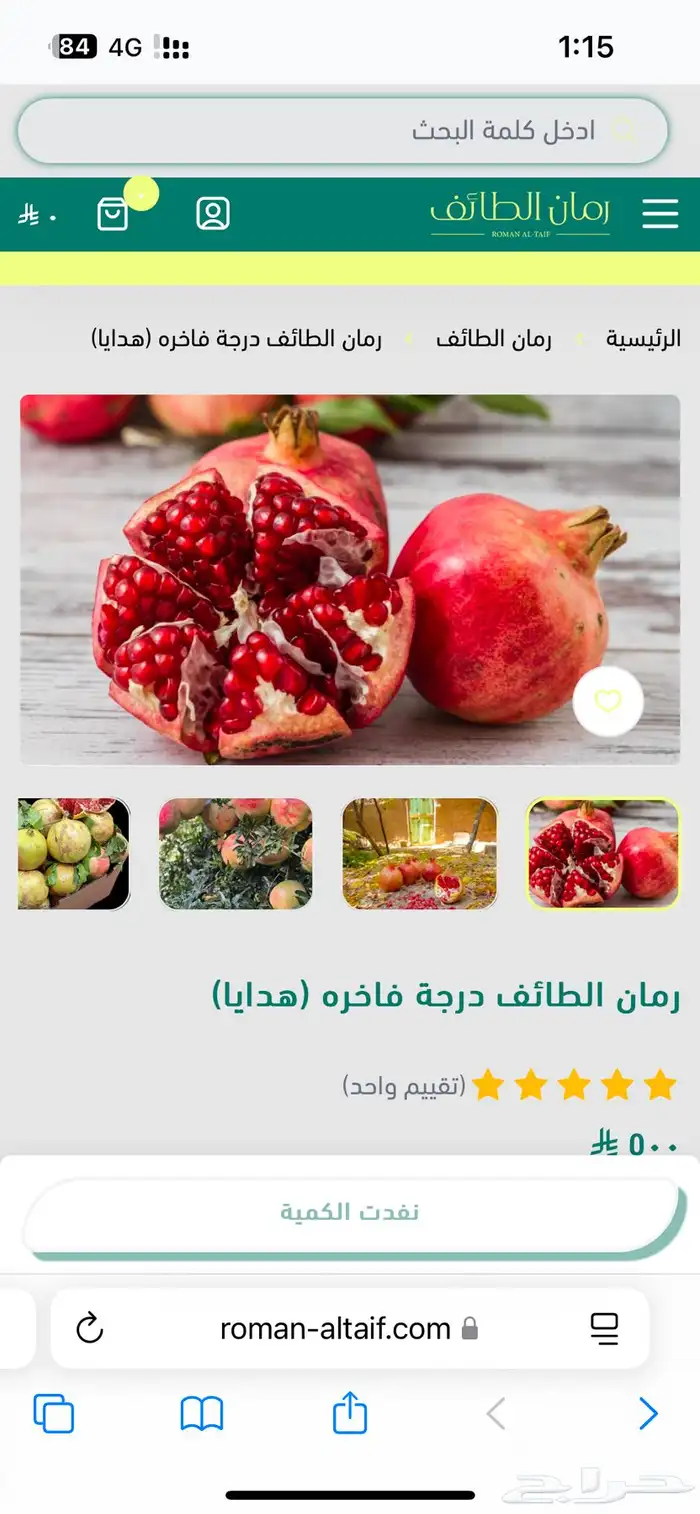700x1514 pixels.
Task: Open the Safari page settings menu
Action: coord(604,1328)
